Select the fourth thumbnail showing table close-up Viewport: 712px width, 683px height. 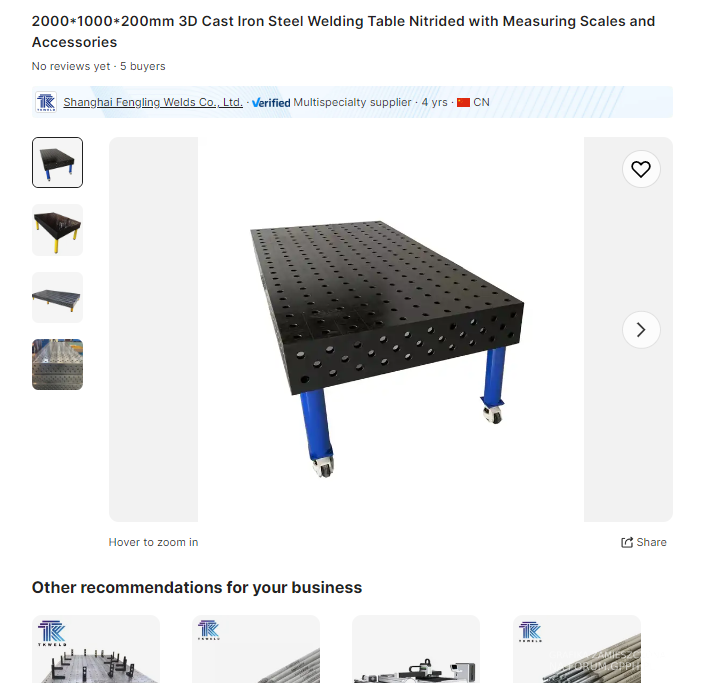[x=57, y=364]
